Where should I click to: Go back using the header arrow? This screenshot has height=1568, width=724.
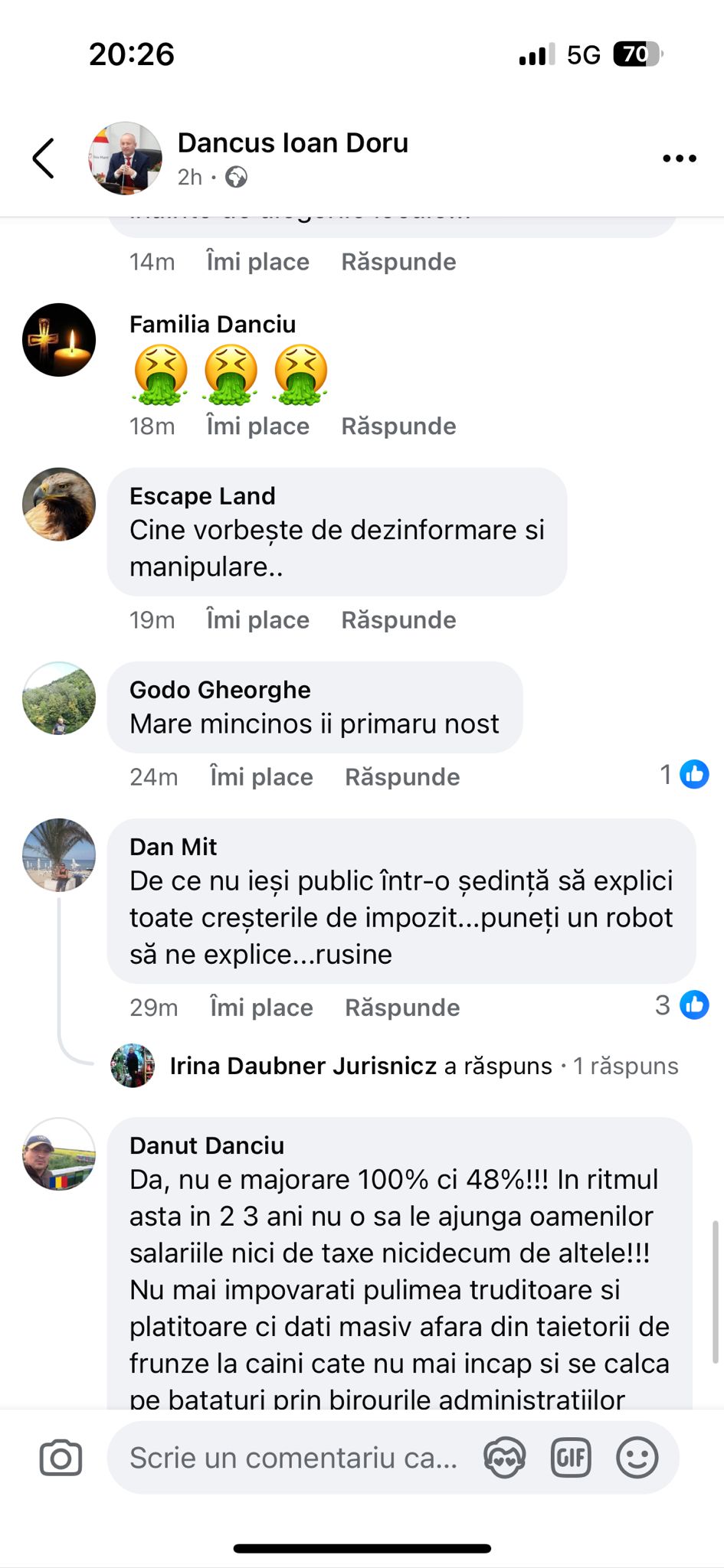(x=44, y=158)
